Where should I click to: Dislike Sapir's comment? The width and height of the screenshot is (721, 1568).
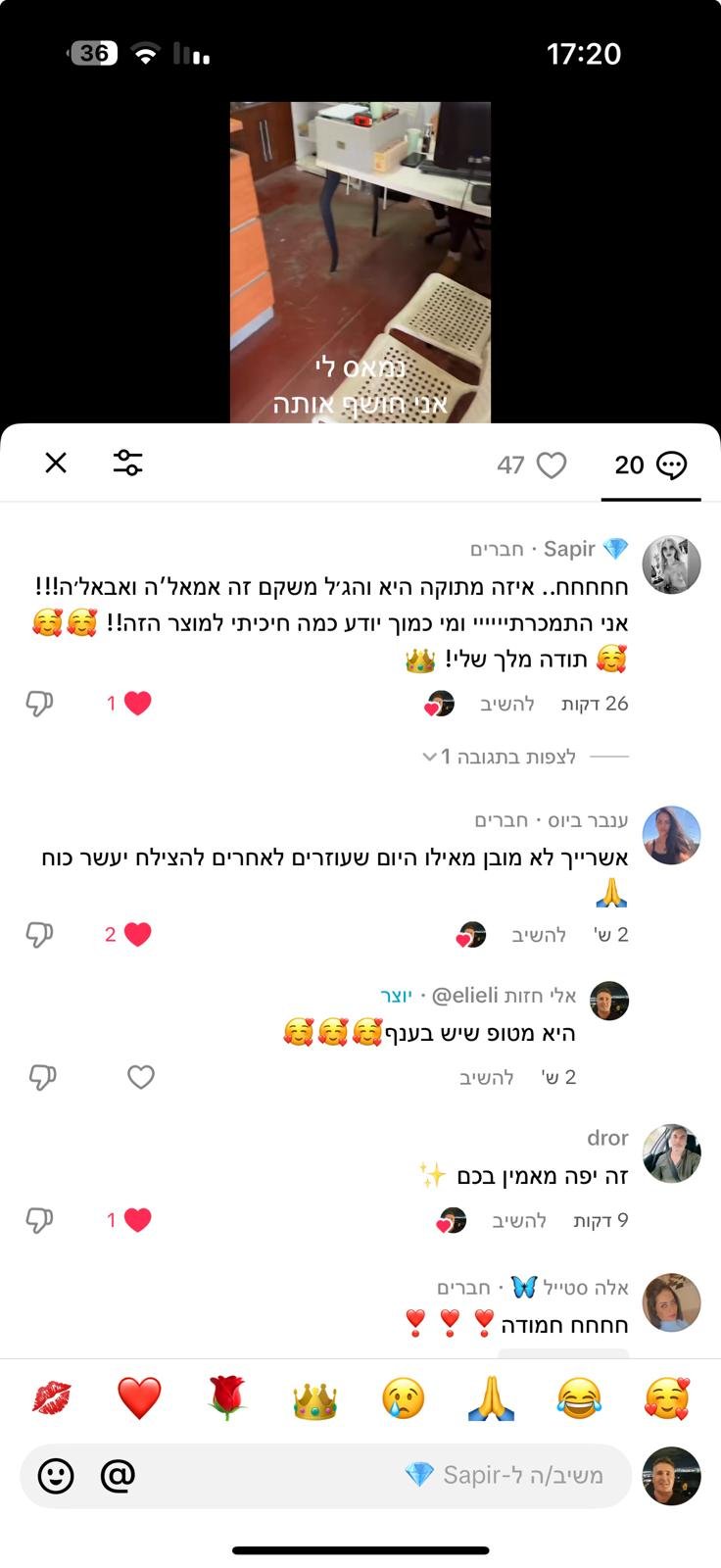(x=39, y=703)
